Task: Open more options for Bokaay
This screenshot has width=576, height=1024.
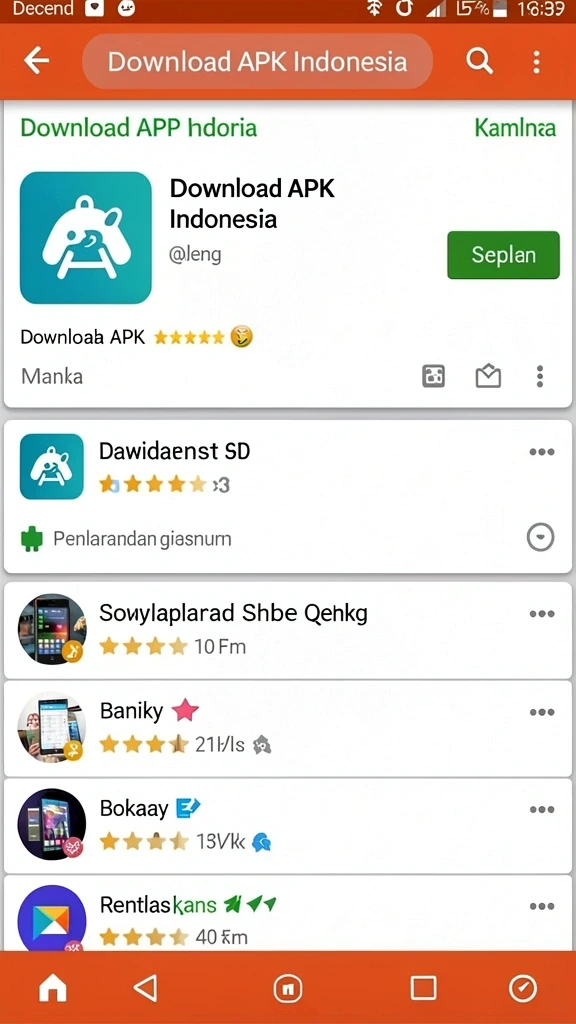Action: point(542,810)
